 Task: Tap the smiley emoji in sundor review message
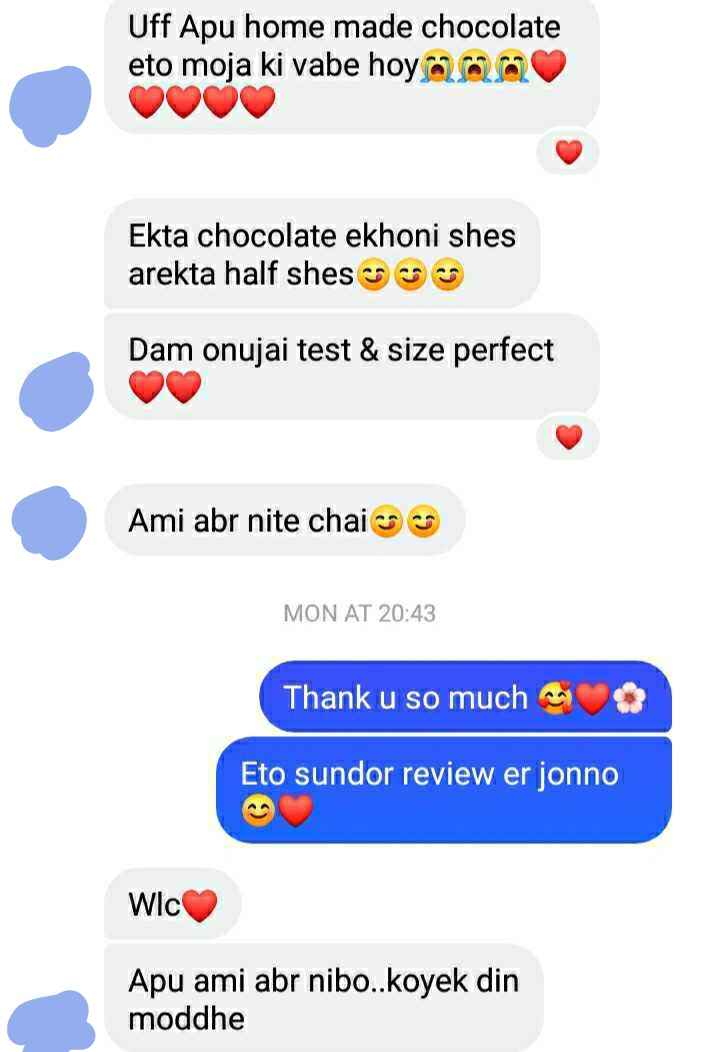click(258, 810)
